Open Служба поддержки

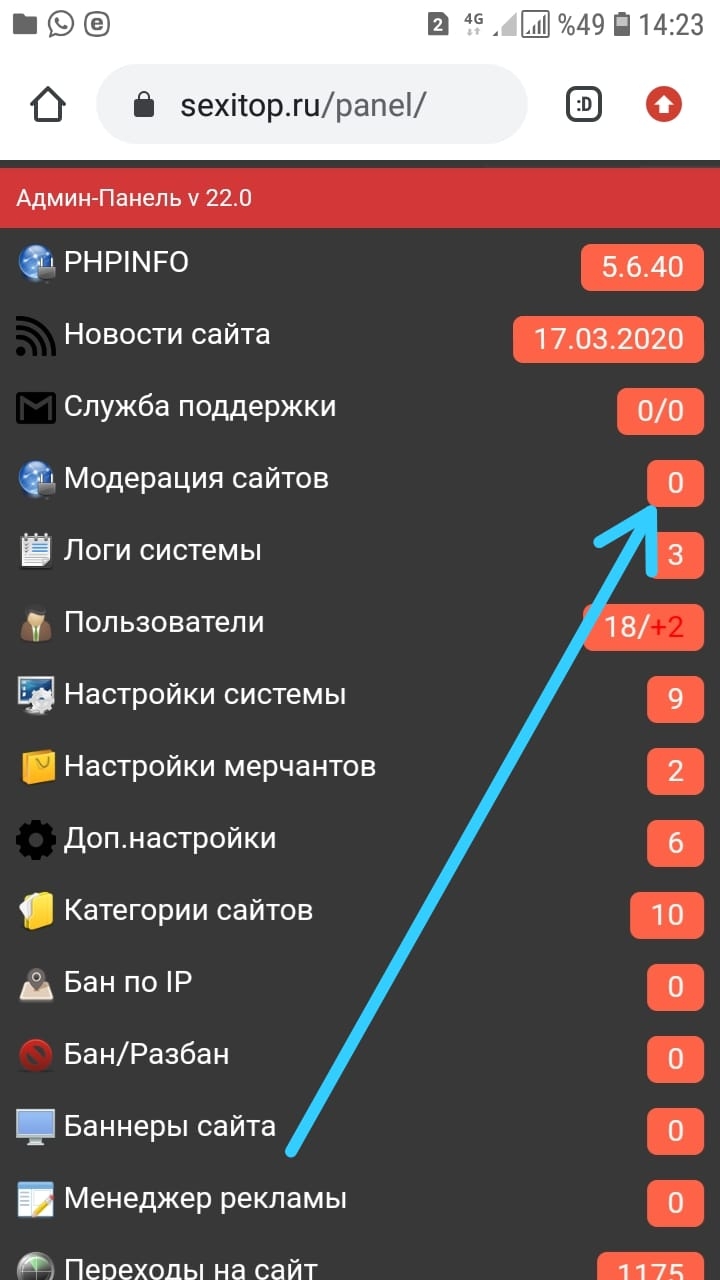(x=199, y=407)
